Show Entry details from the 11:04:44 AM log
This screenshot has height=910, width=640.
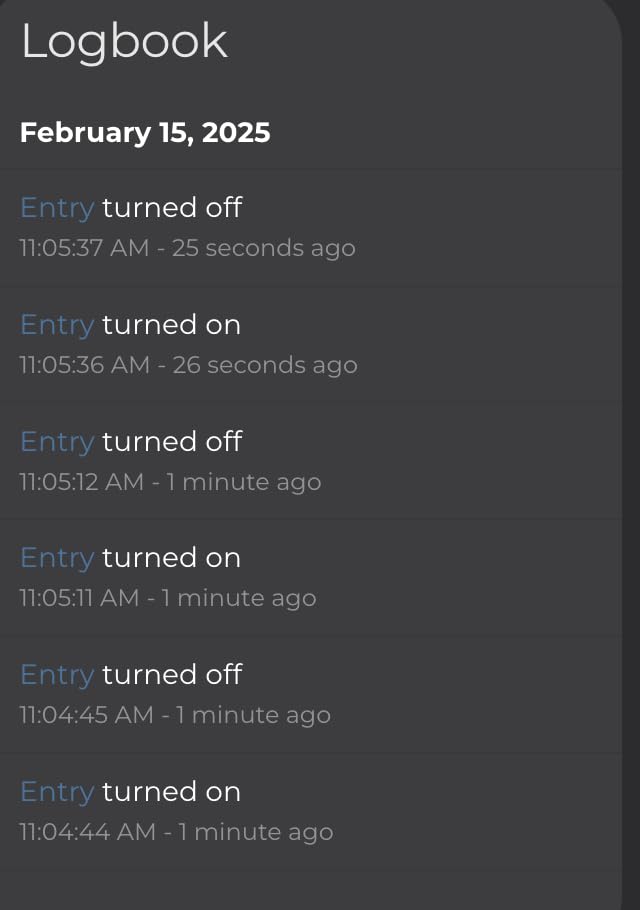(x=57, y=792)
